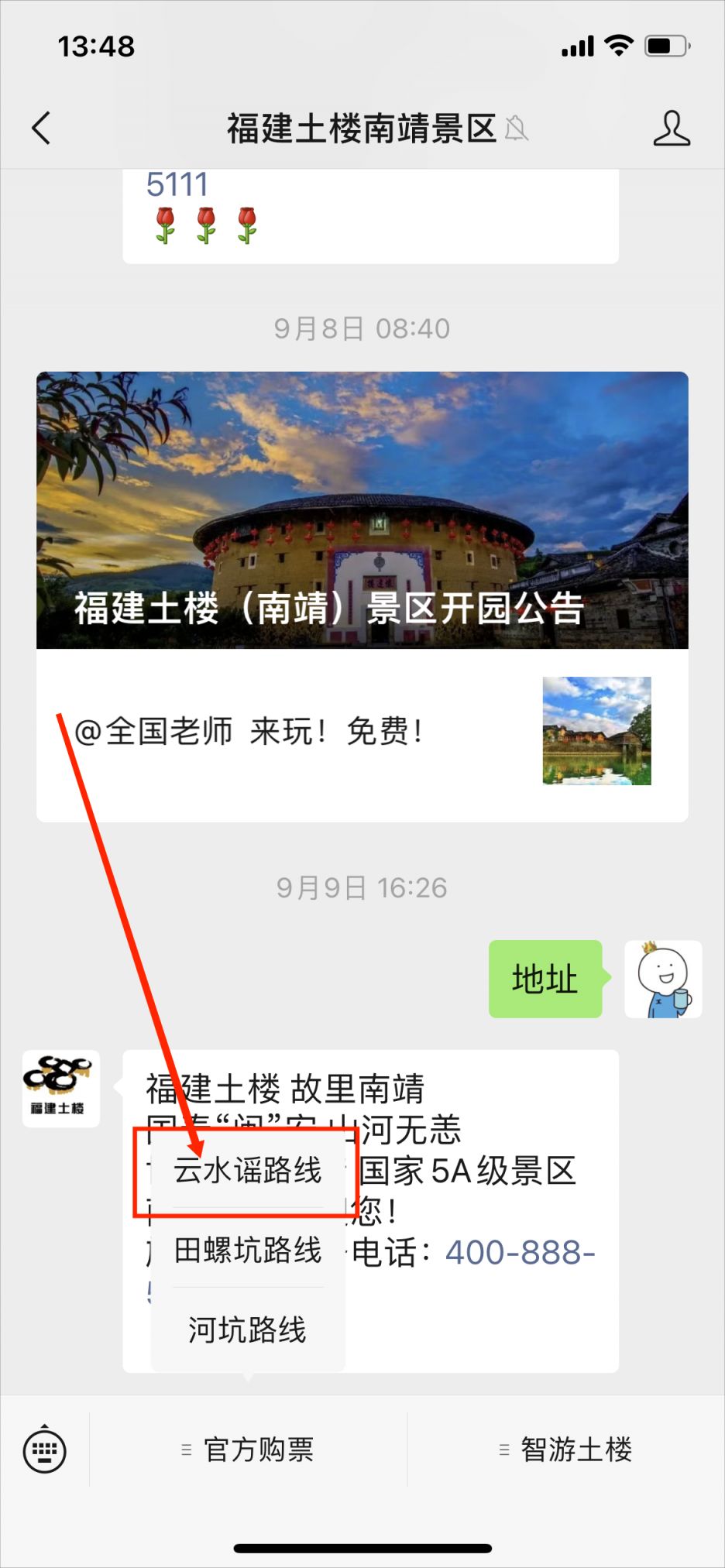This screenshot has width=725, height=1568.
Task: Tap my own avatar beside 地址
Action: [663, 979]
